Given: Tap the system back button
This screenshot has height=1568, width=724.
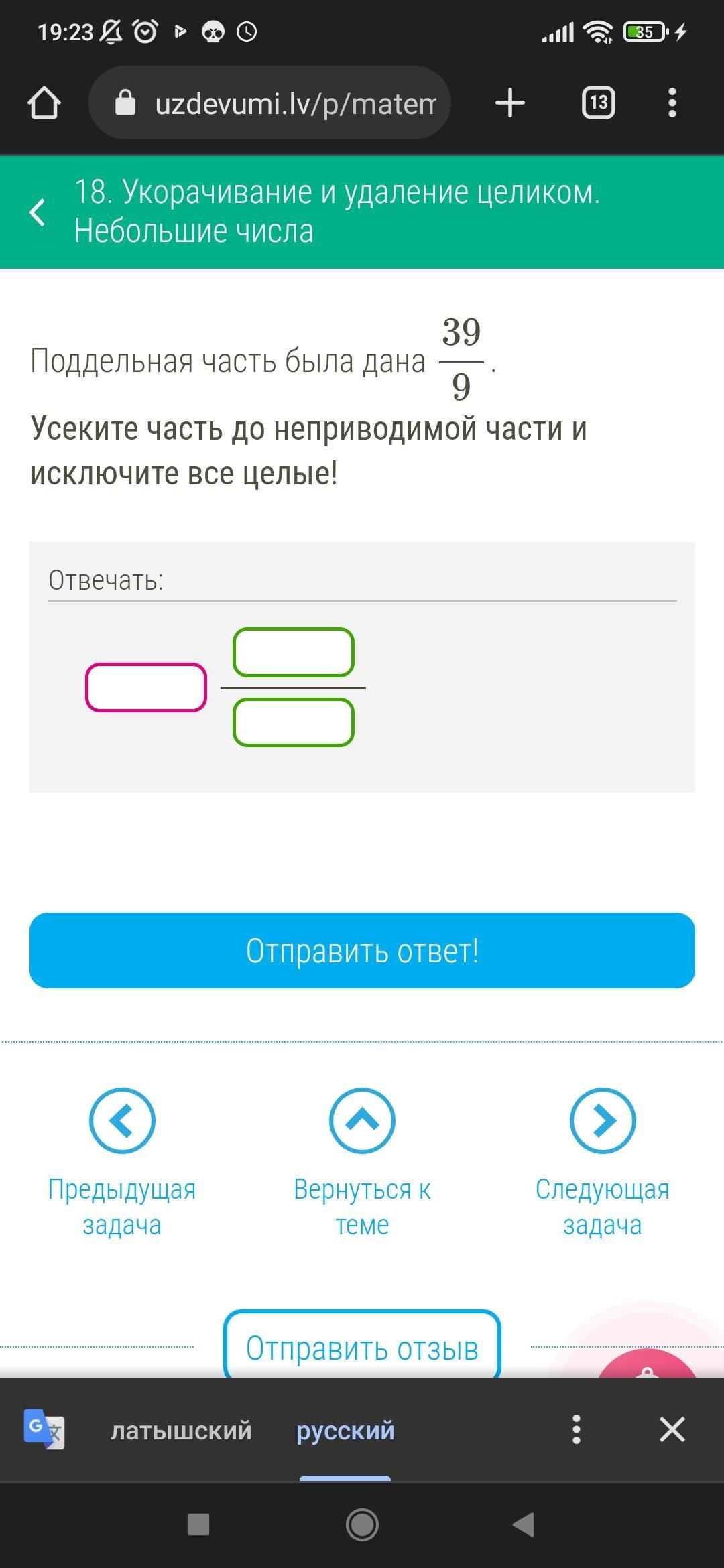Looking at the screenshot, I should [524, 1524].
